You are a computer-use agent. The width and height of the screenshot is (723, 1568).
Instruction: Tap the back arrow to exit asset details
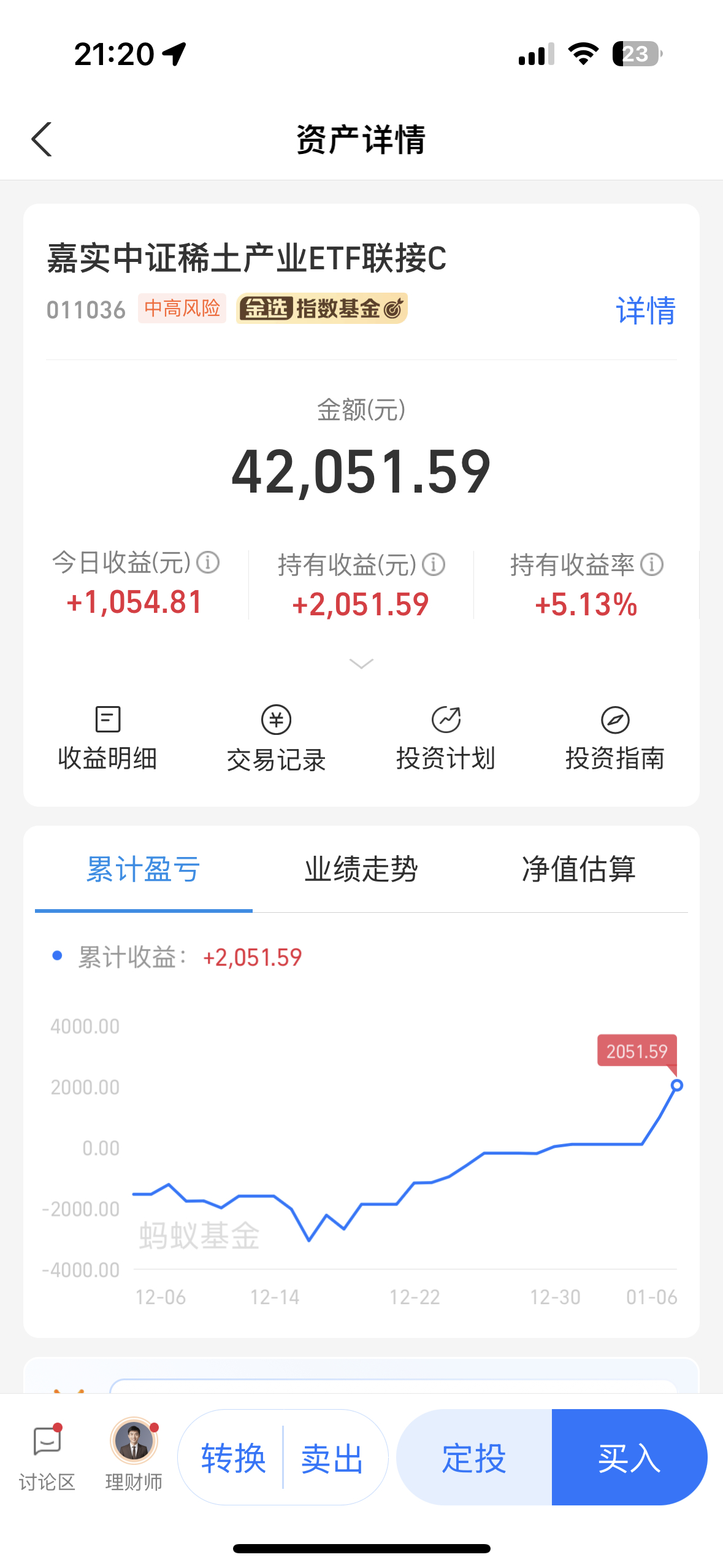pos(41,140)
